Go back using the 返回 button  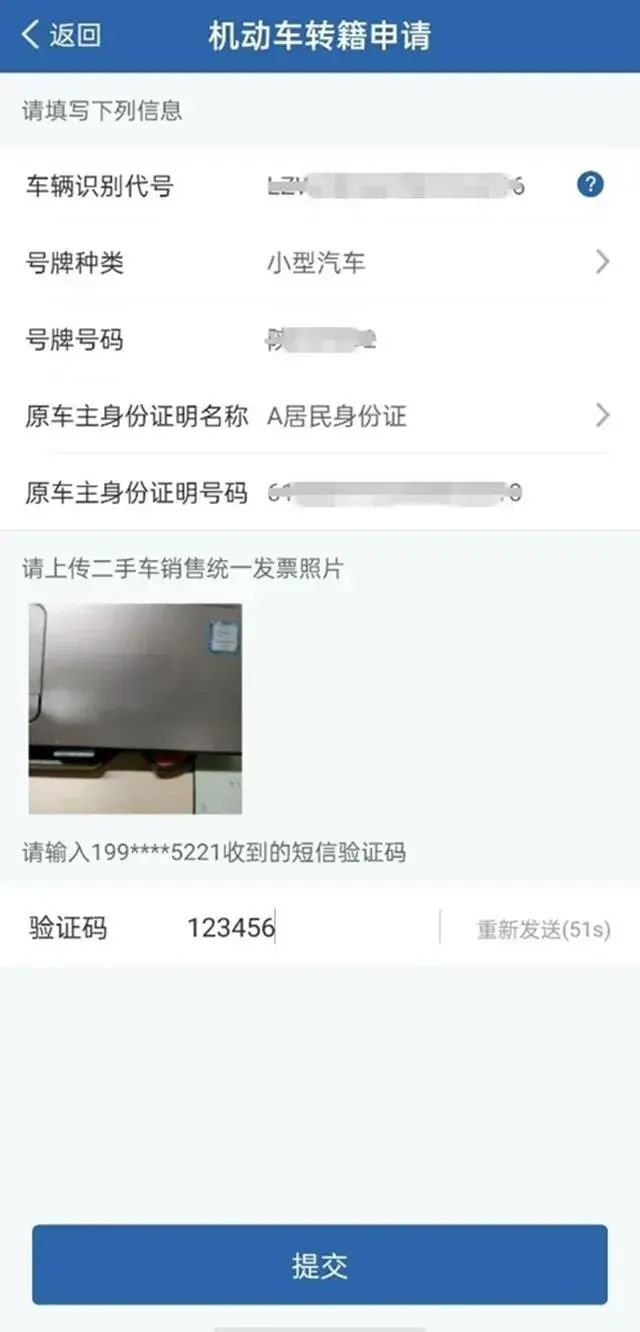pos(60,36)
